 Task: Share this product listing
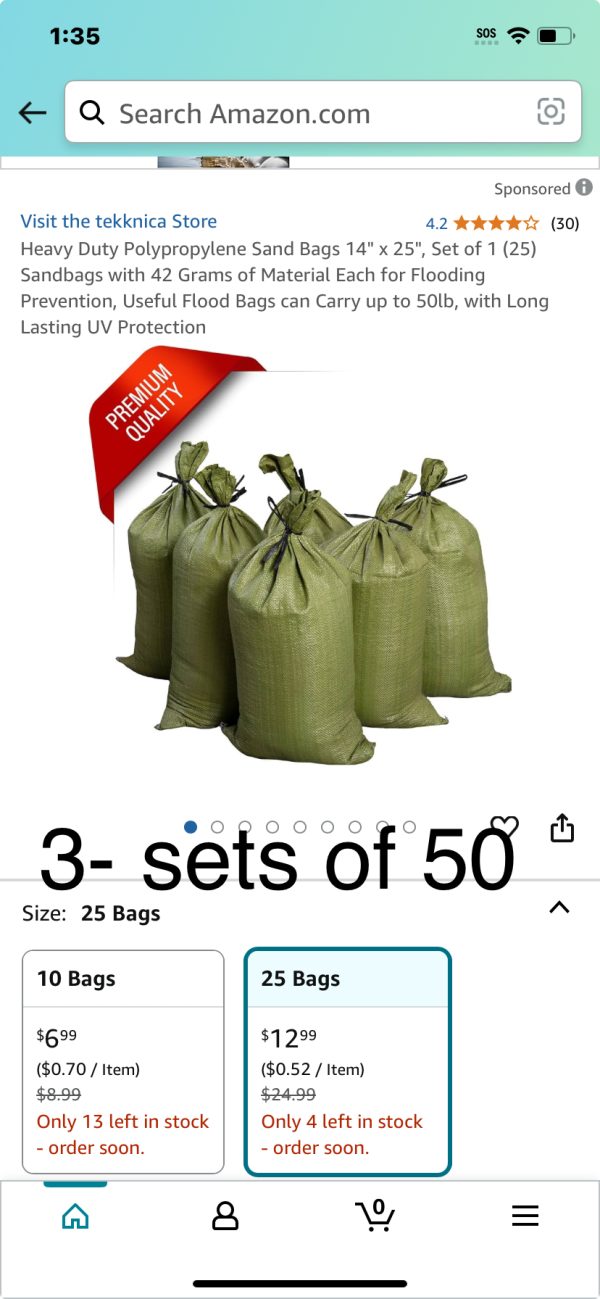[x=562, y=828]
